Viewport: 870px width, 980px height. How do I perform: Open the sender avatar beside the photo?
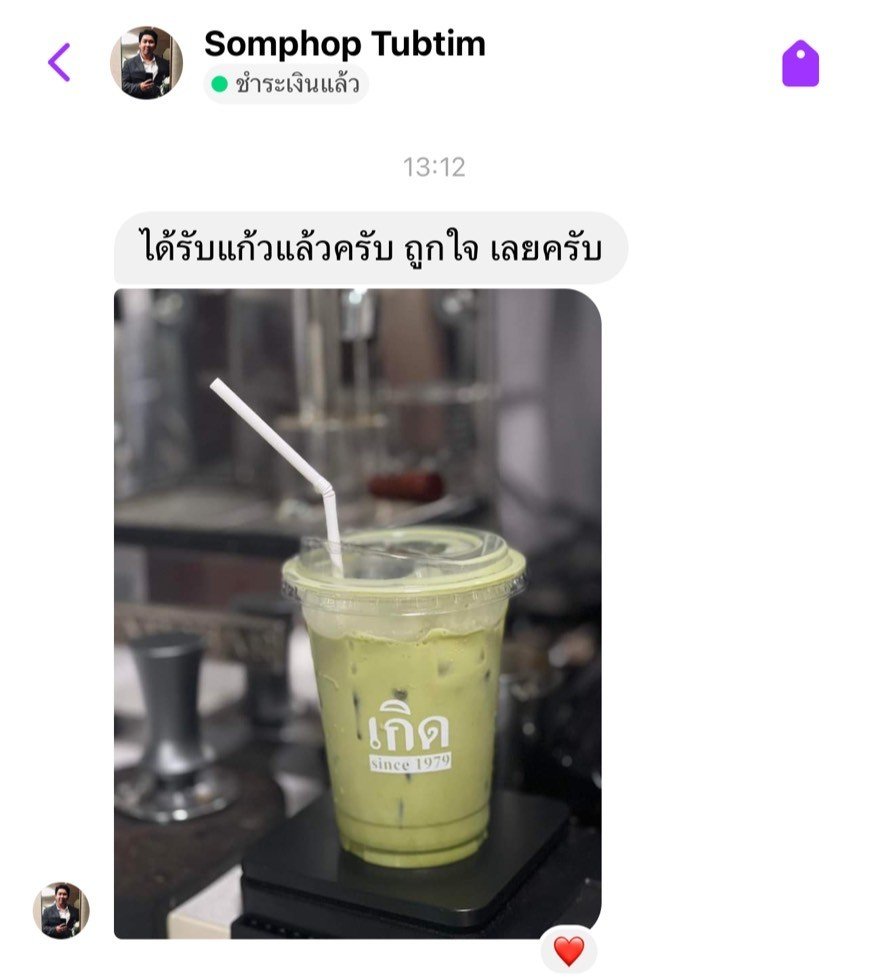[61, 910]
